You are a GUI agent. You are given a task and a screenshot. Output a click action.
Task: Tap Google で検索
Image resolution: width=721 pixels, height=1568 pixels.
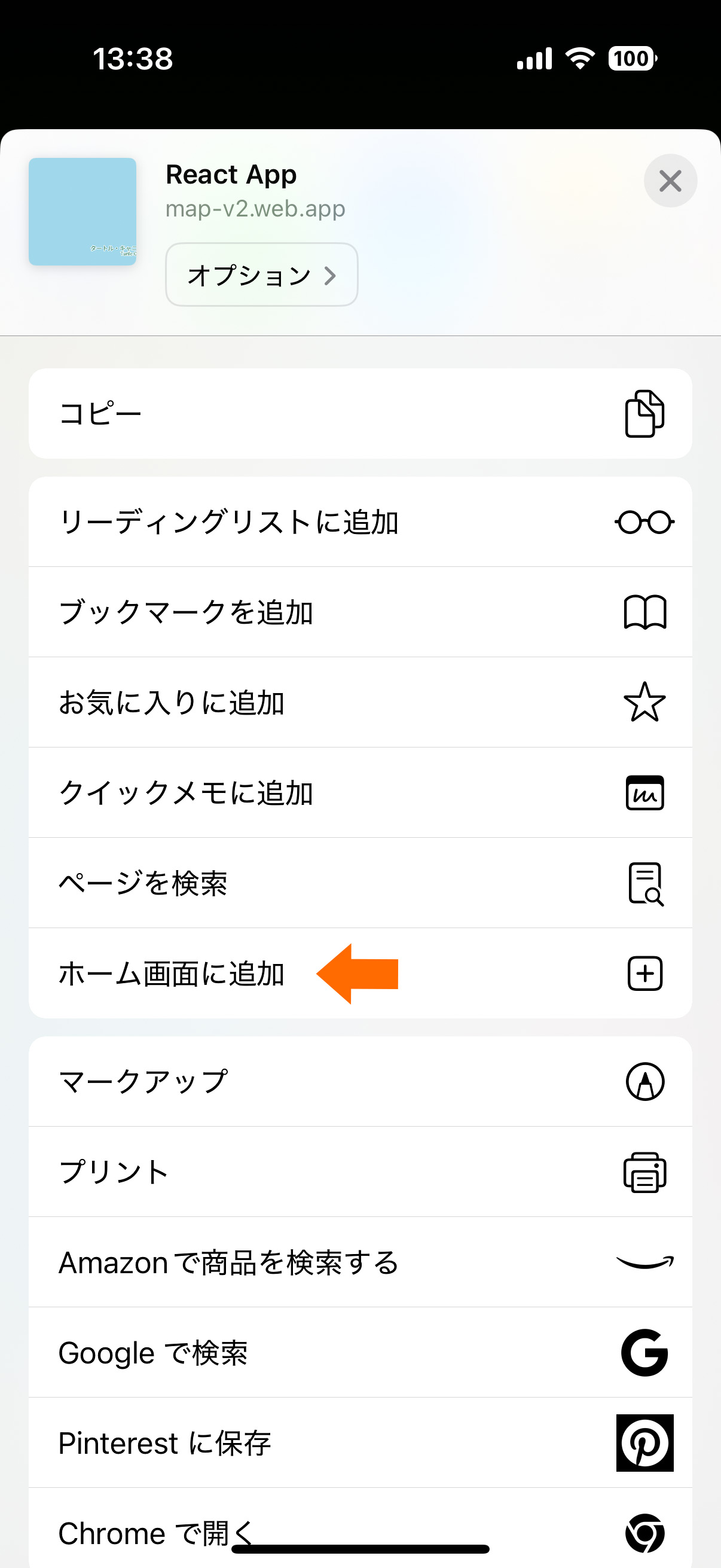[360, 1352]
